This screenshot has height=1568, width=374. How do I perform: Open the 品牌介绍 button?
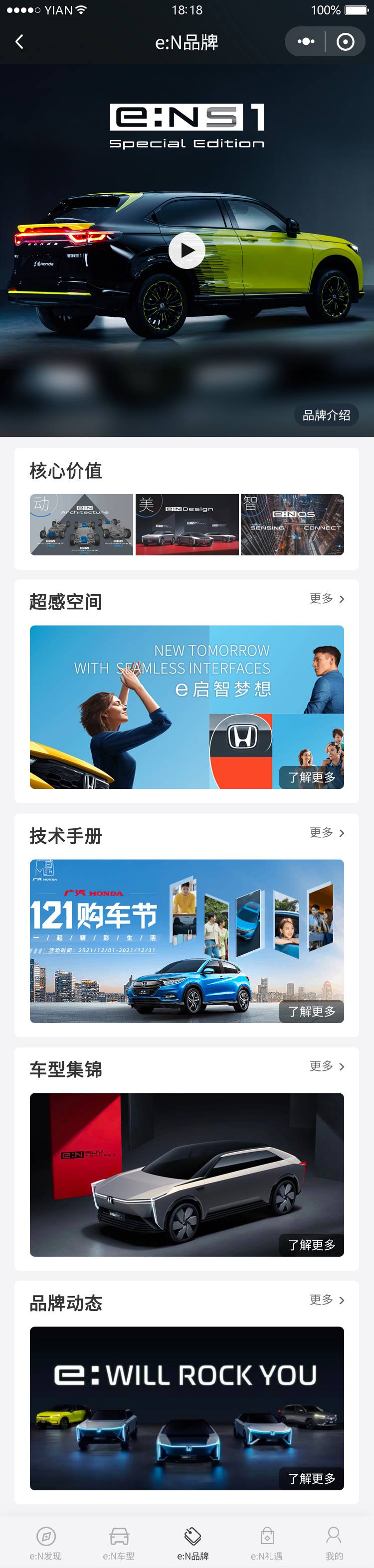point(326,415)
